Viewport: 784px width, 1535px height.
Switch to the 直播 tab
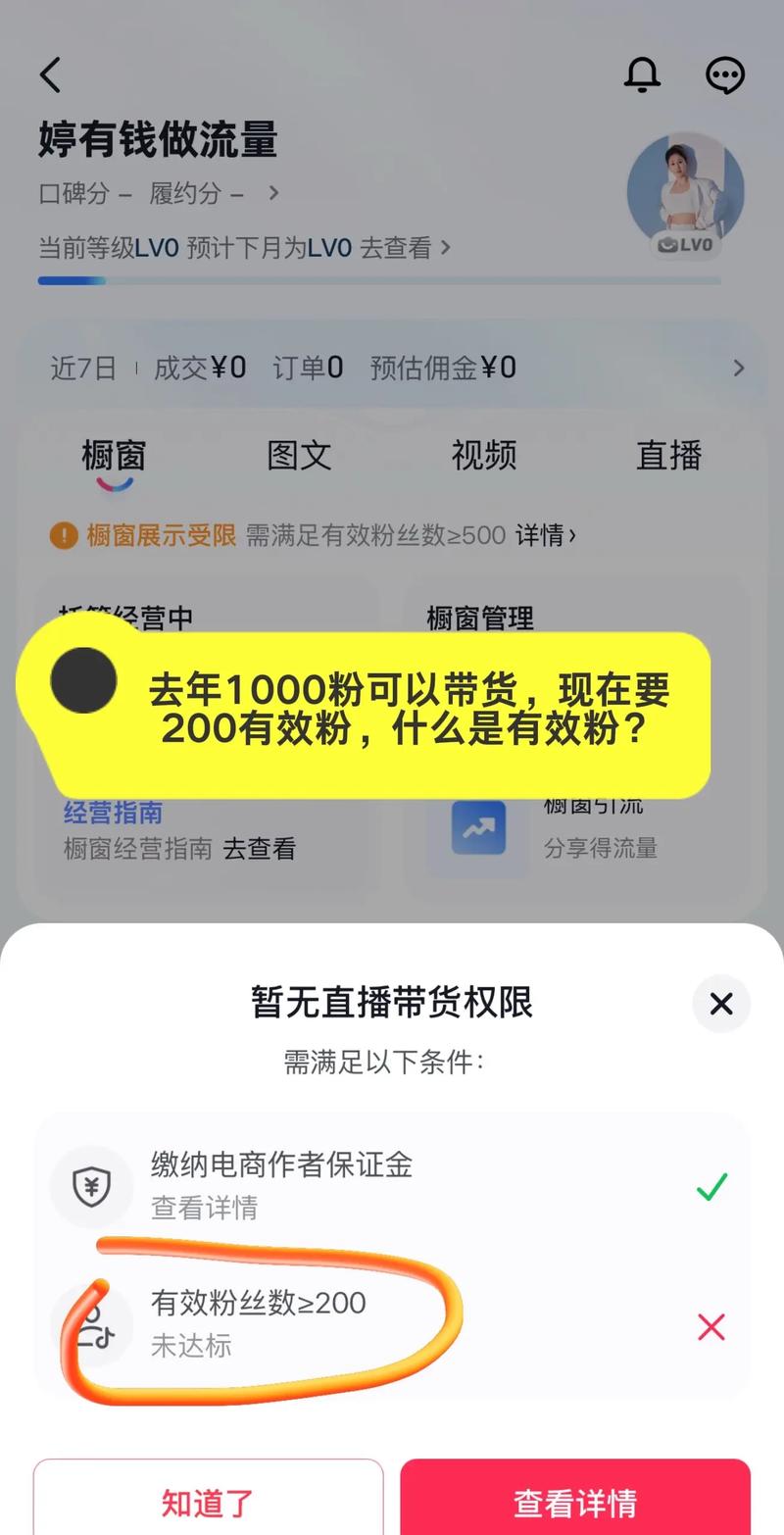click(x=668, y=456)
